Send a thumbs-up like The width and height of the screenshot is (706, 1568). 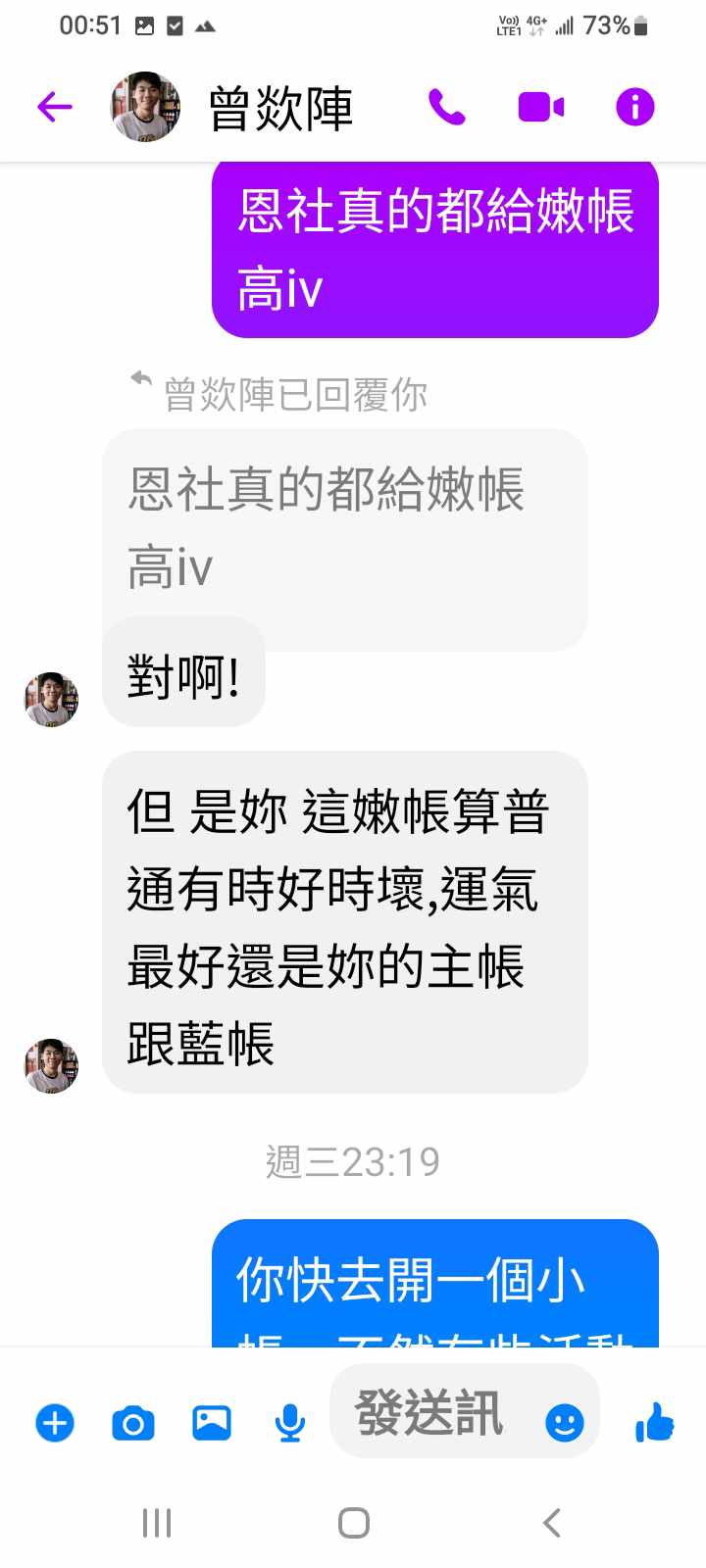[x=654, y=1422]
